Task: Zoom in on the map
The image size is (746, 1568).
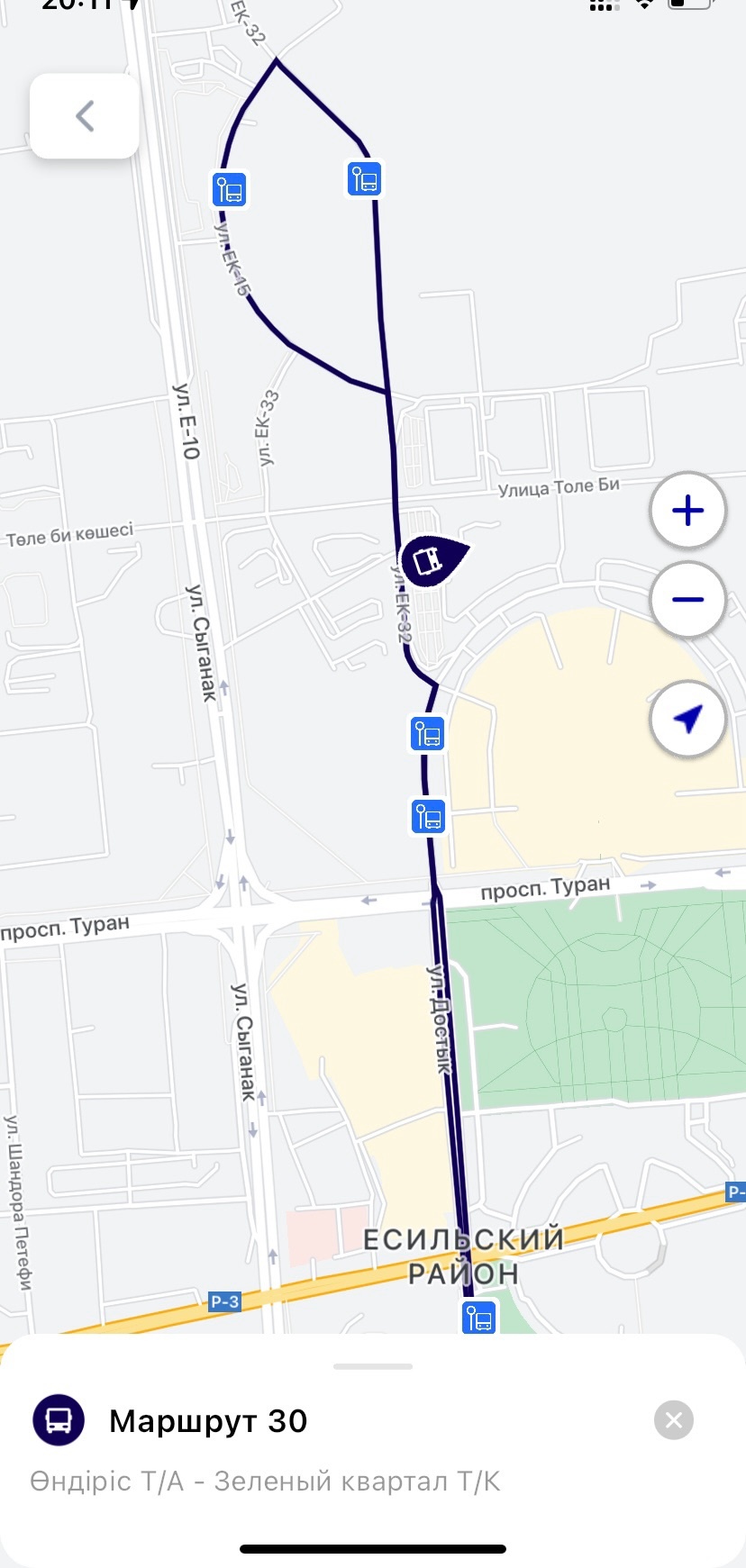Action: 687,511
